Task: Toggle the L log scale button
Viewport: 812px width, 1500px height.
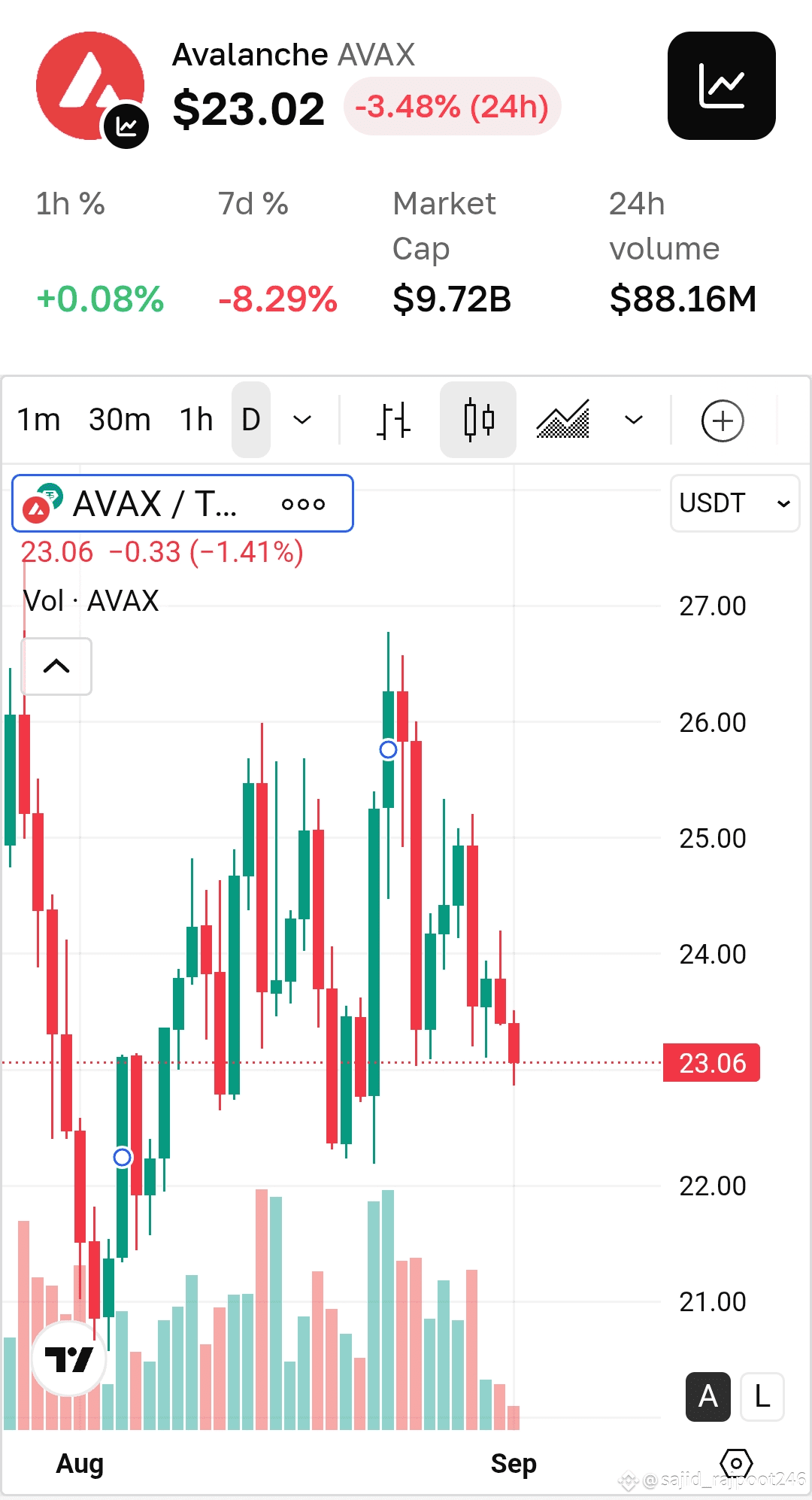Action: pyautogui.click(x=762, y=1397)
